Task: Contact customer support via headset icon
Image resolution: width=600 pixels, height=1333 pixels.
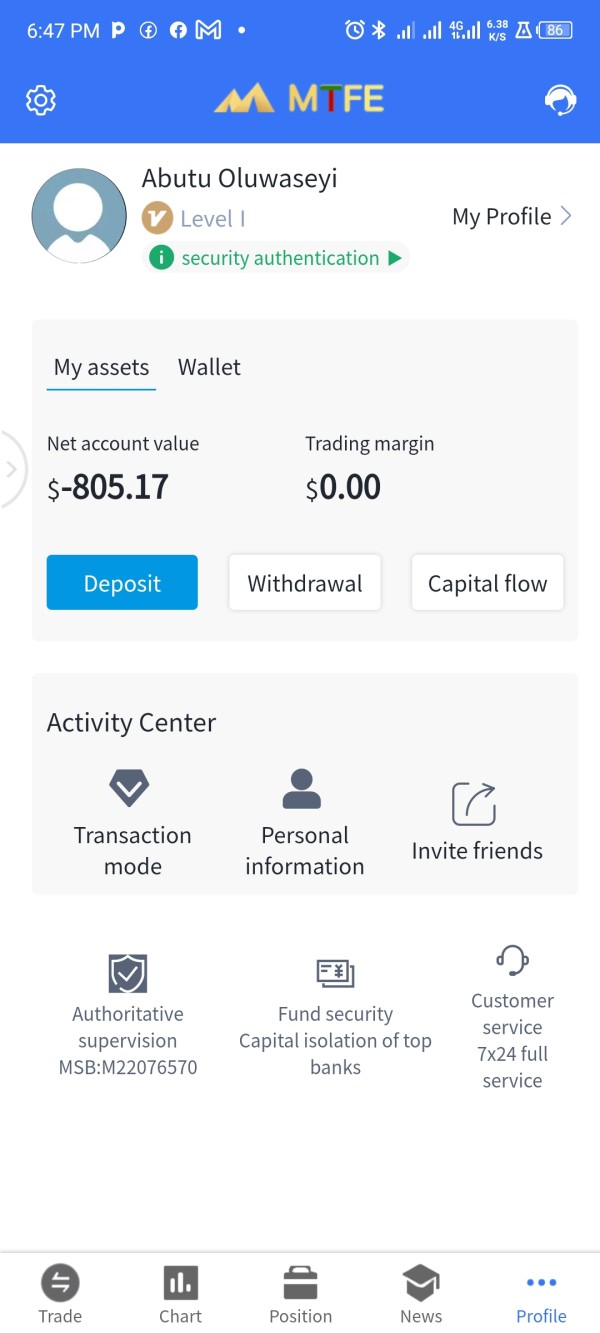Action: (x=560, y=100)
